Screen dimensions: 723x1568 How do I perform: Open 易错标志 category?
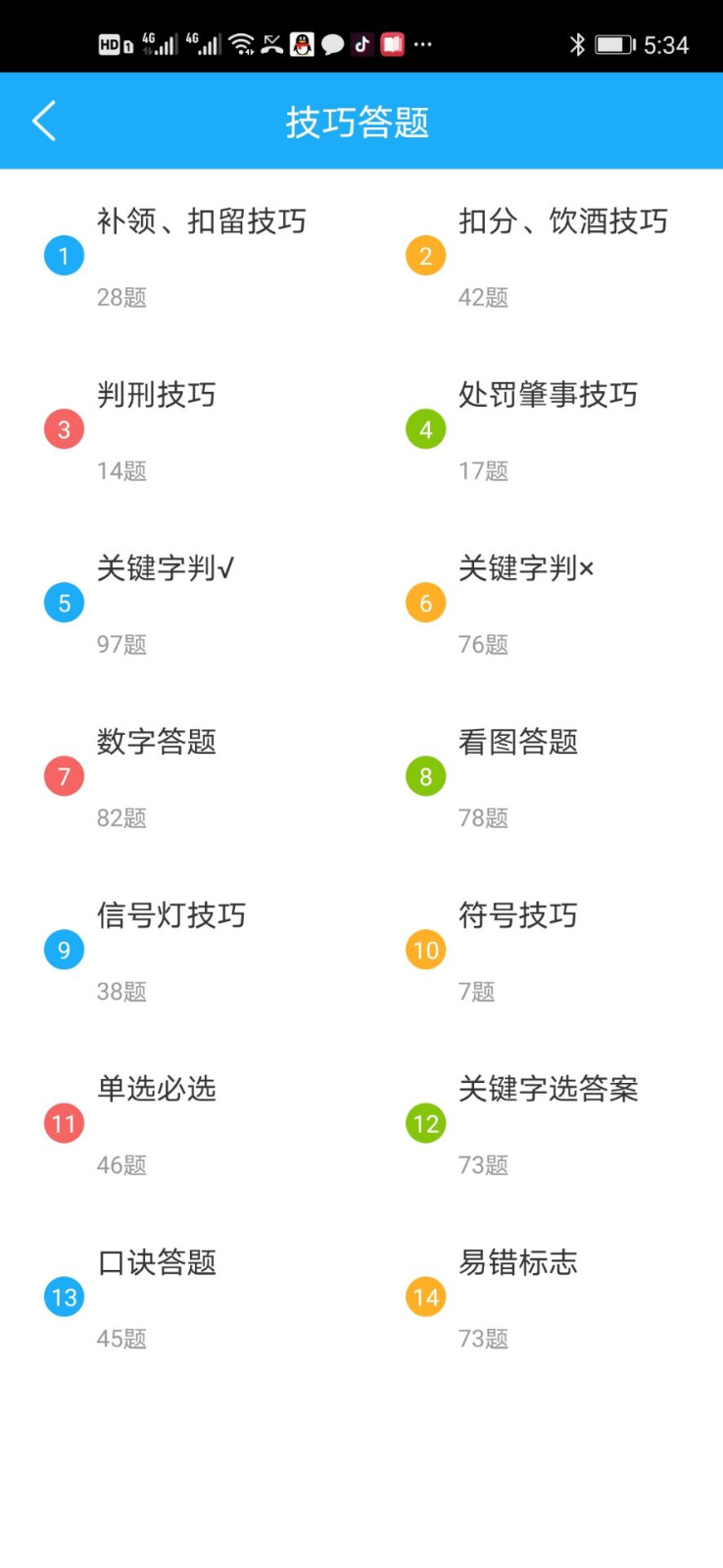(x=518, y=1263)
